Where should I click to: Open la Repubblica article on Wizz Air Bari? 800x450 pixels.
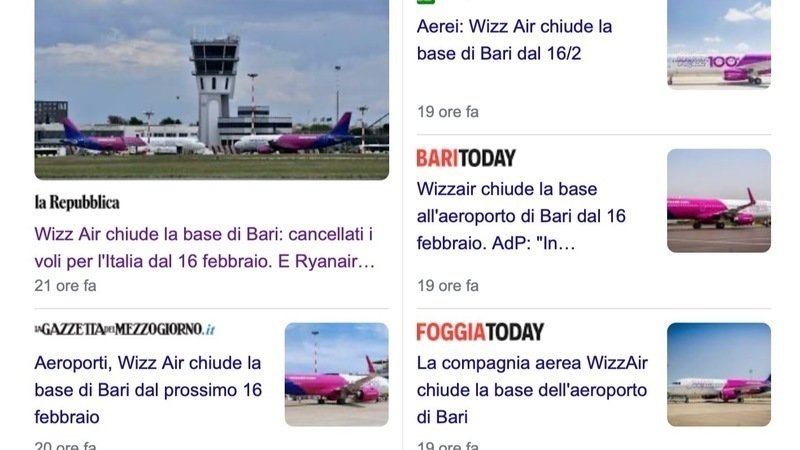[204, 248]
